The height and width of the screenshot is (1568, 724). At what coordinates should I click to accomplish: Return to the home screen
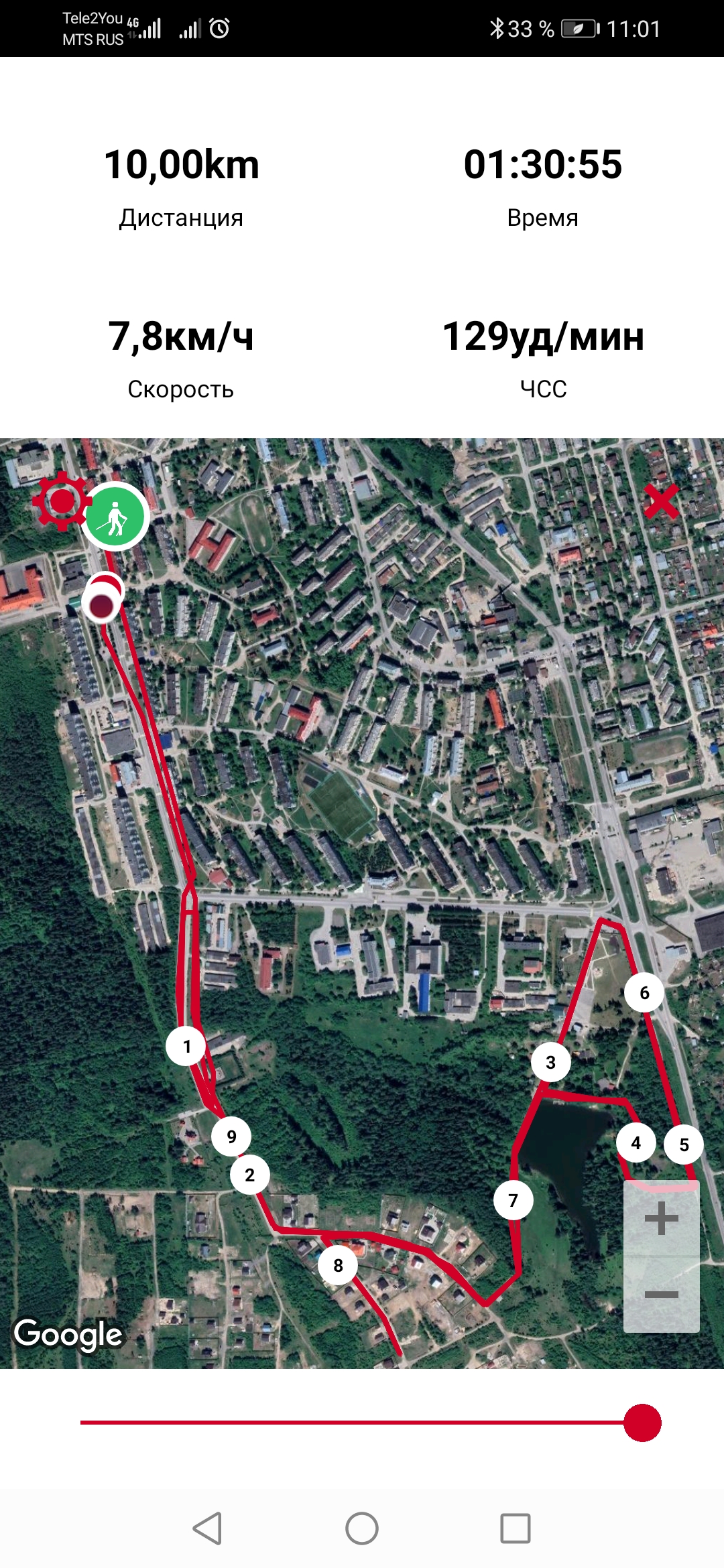tap(362, 1528)
